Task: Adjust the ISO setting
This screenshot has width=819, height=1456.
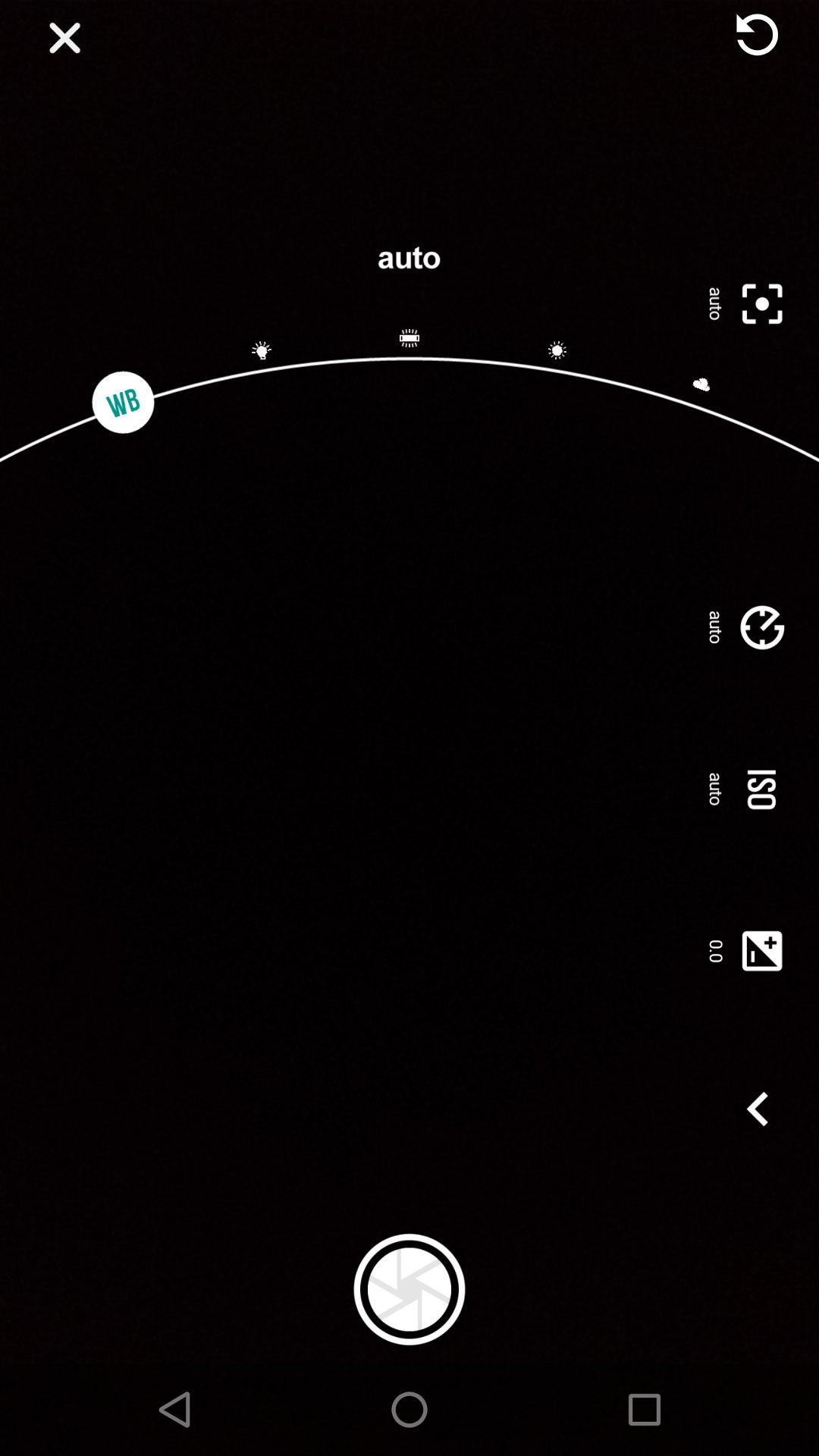Action: click(x=761, y=789)
